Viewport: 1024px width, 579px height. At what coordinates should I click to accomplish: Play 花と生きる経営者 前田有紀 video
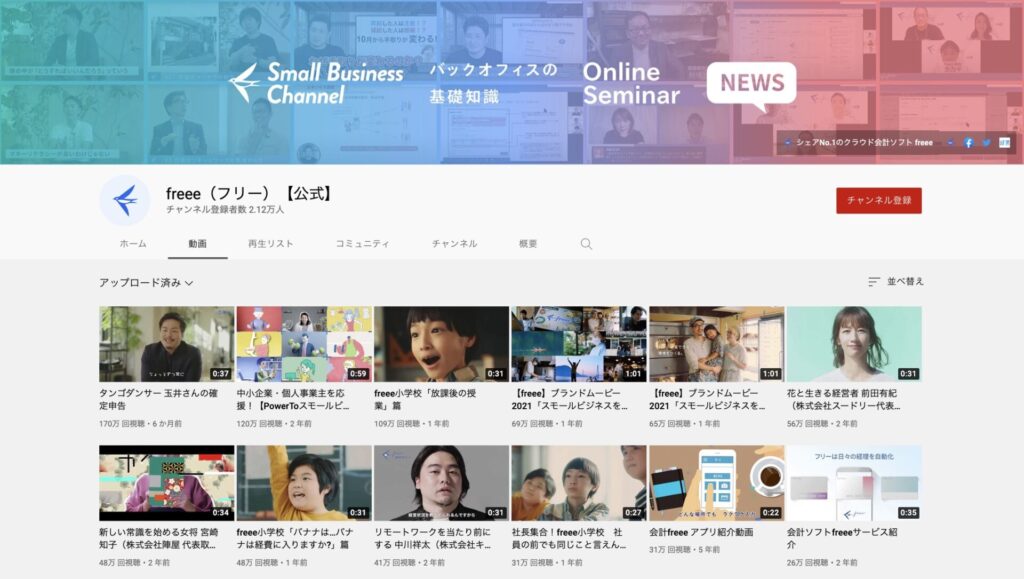point(853,344)
